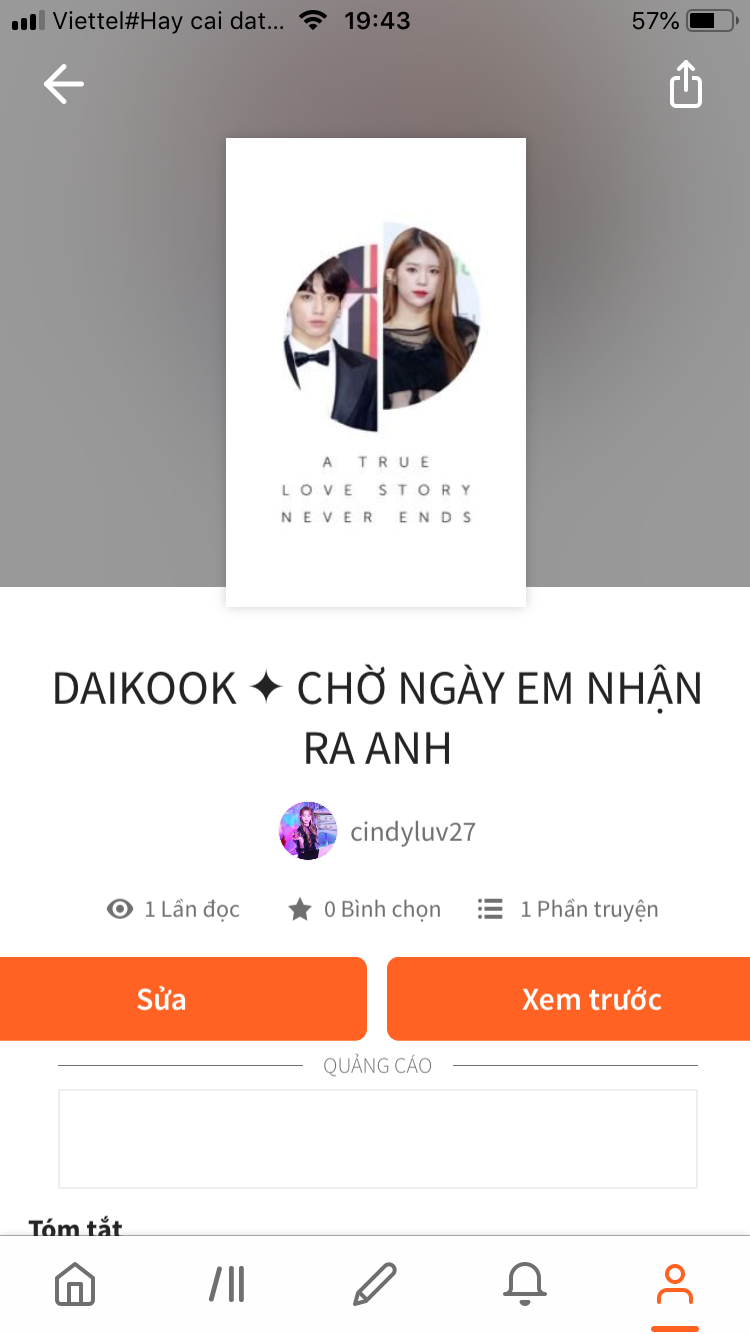Open the Library tab

tap(227, 1284)
